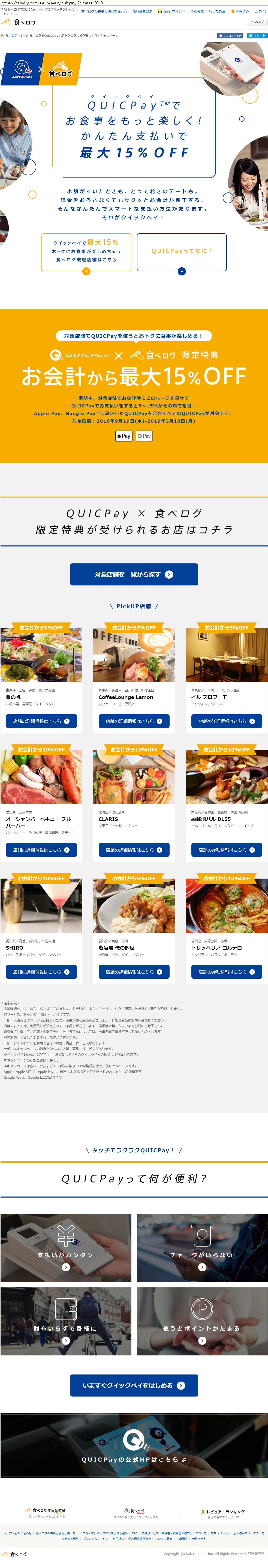Open details for 裏路地バル DL55

(227, 850)
